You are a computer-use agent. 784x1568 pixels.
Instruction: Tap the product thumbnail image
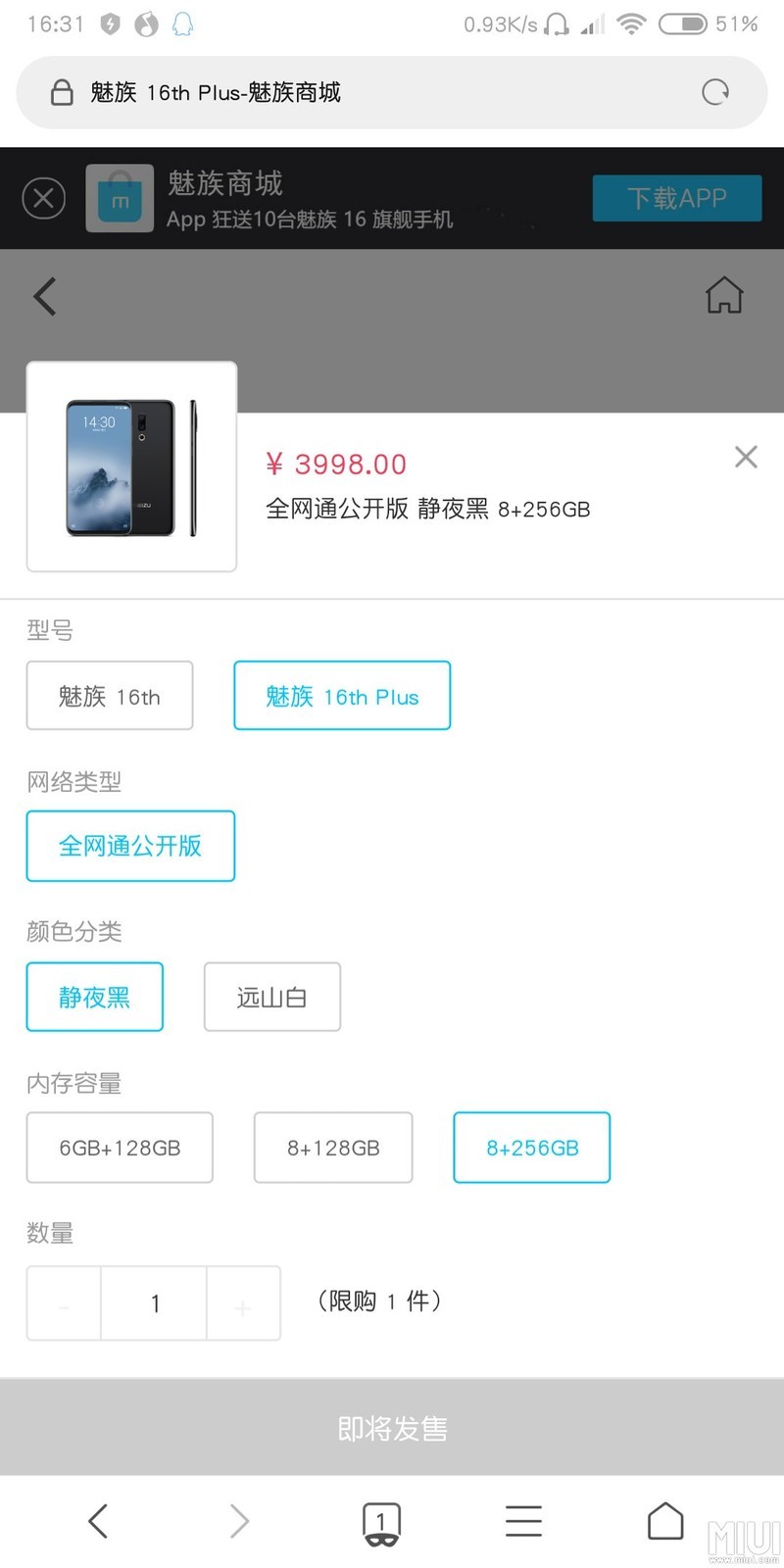click(x=130, y=466)
